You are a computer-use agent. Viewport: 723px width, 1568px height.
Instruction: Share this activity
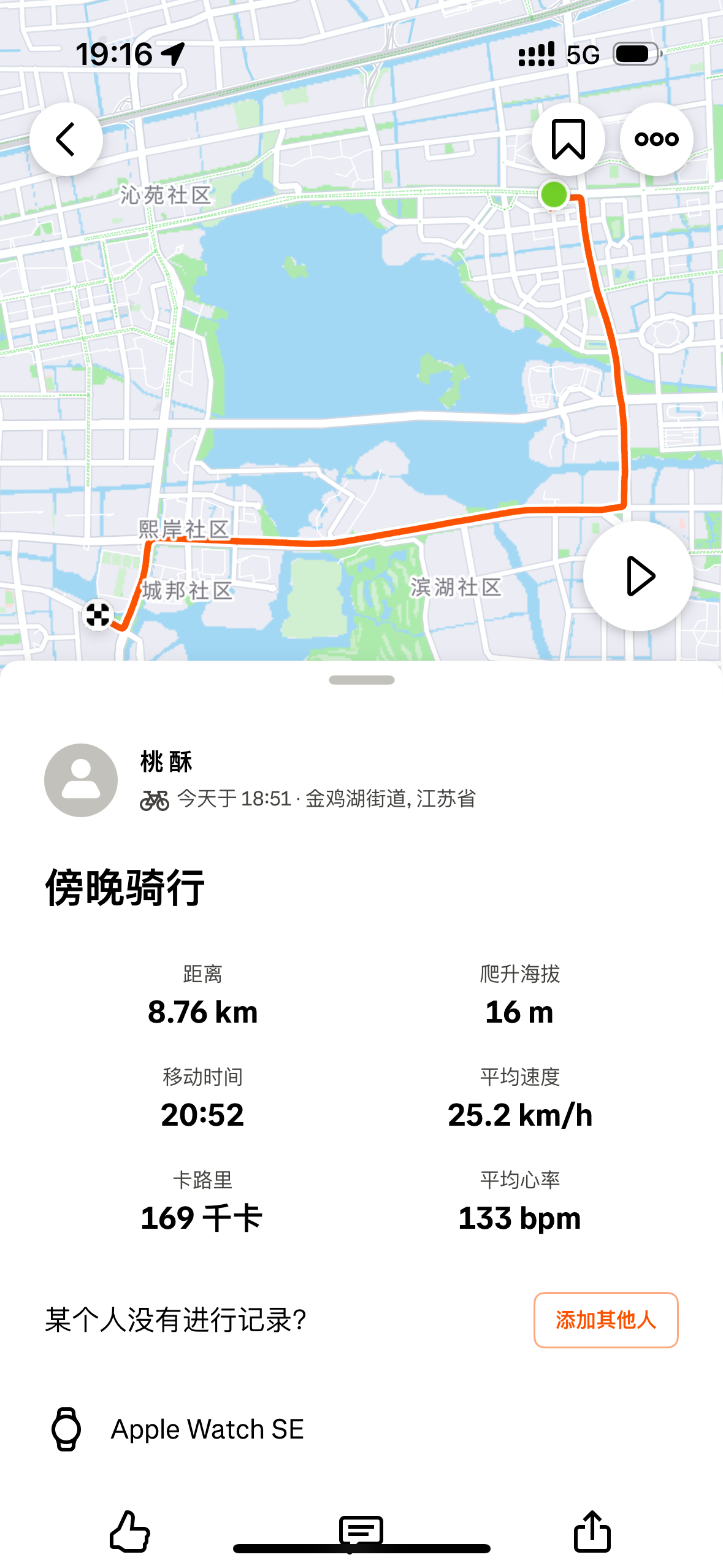(x=592, y=1531)
